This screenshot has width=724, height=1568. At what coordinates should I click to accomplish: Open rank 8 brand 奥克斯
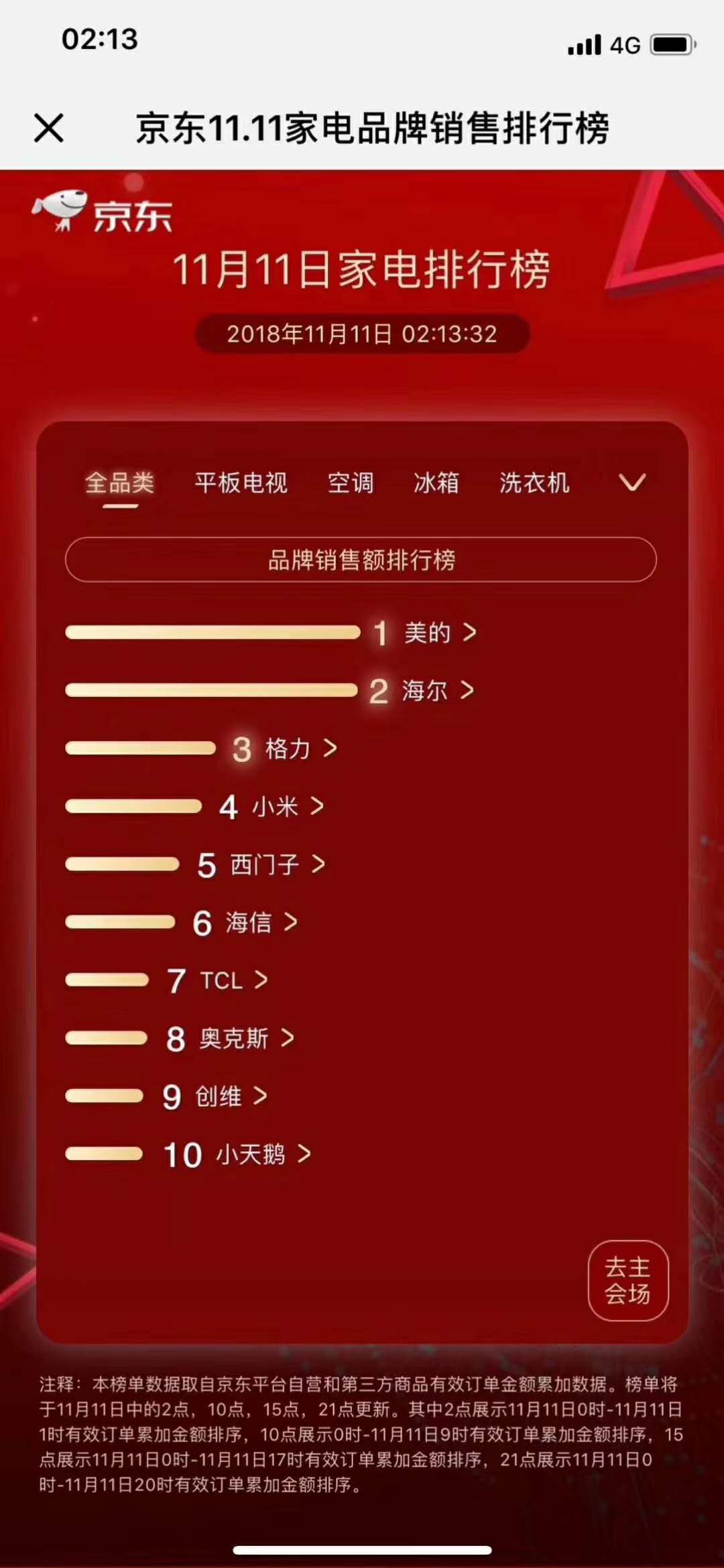coord(245,1039)
